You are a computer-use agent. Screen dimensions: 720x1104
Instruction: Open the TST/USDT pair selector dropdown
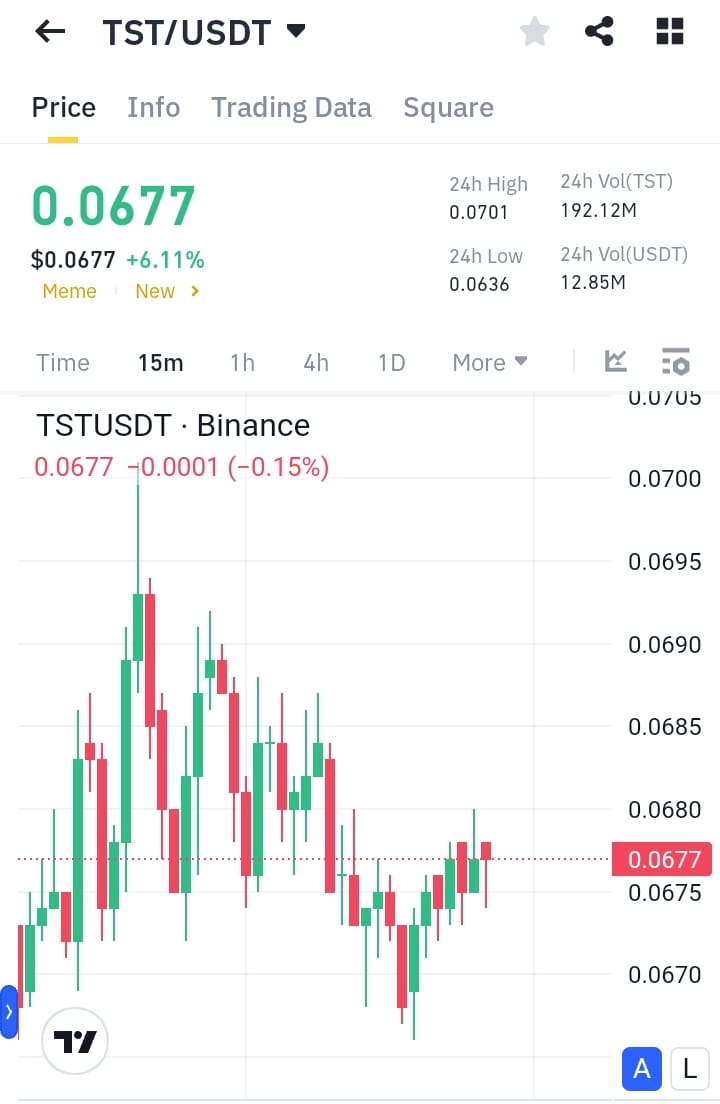(198, 31)
